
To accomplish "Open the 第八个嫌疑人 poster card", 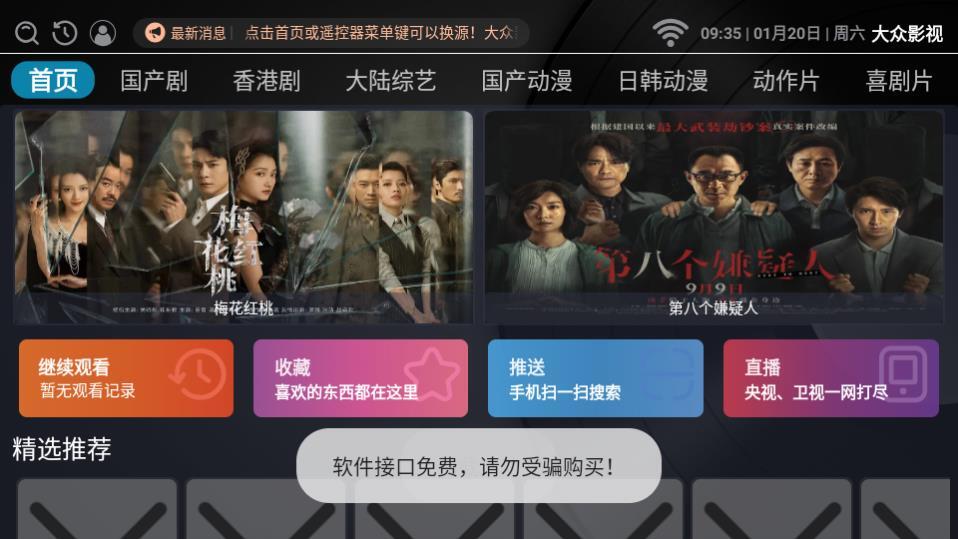I will (x=714, y=217).
